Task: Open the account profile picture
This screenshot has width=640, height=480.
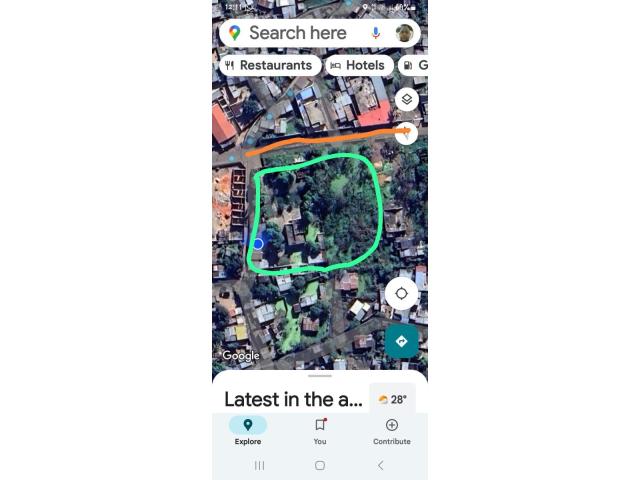Action: (x=404, y=33)
